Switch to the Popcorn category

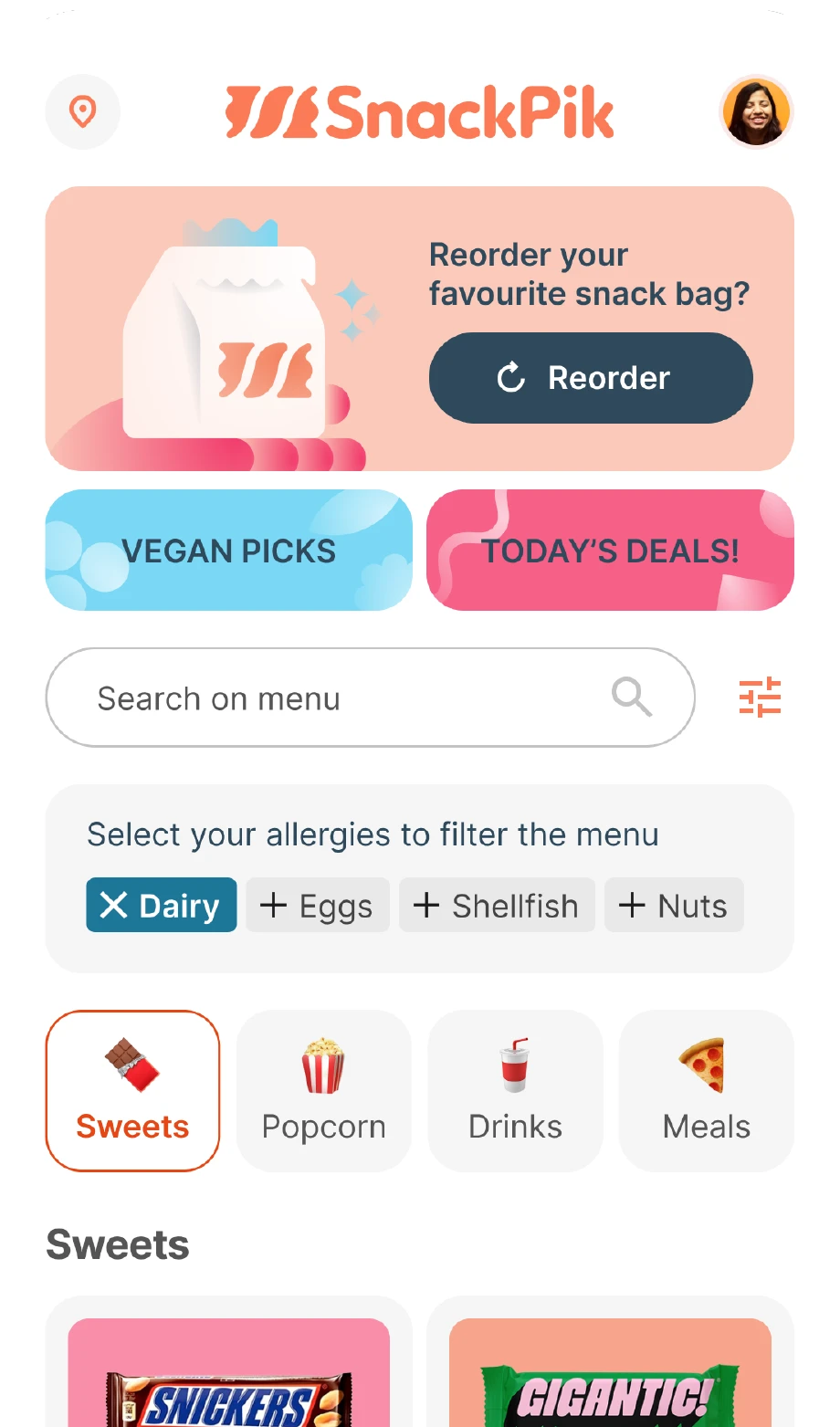tap(324, 1090)
